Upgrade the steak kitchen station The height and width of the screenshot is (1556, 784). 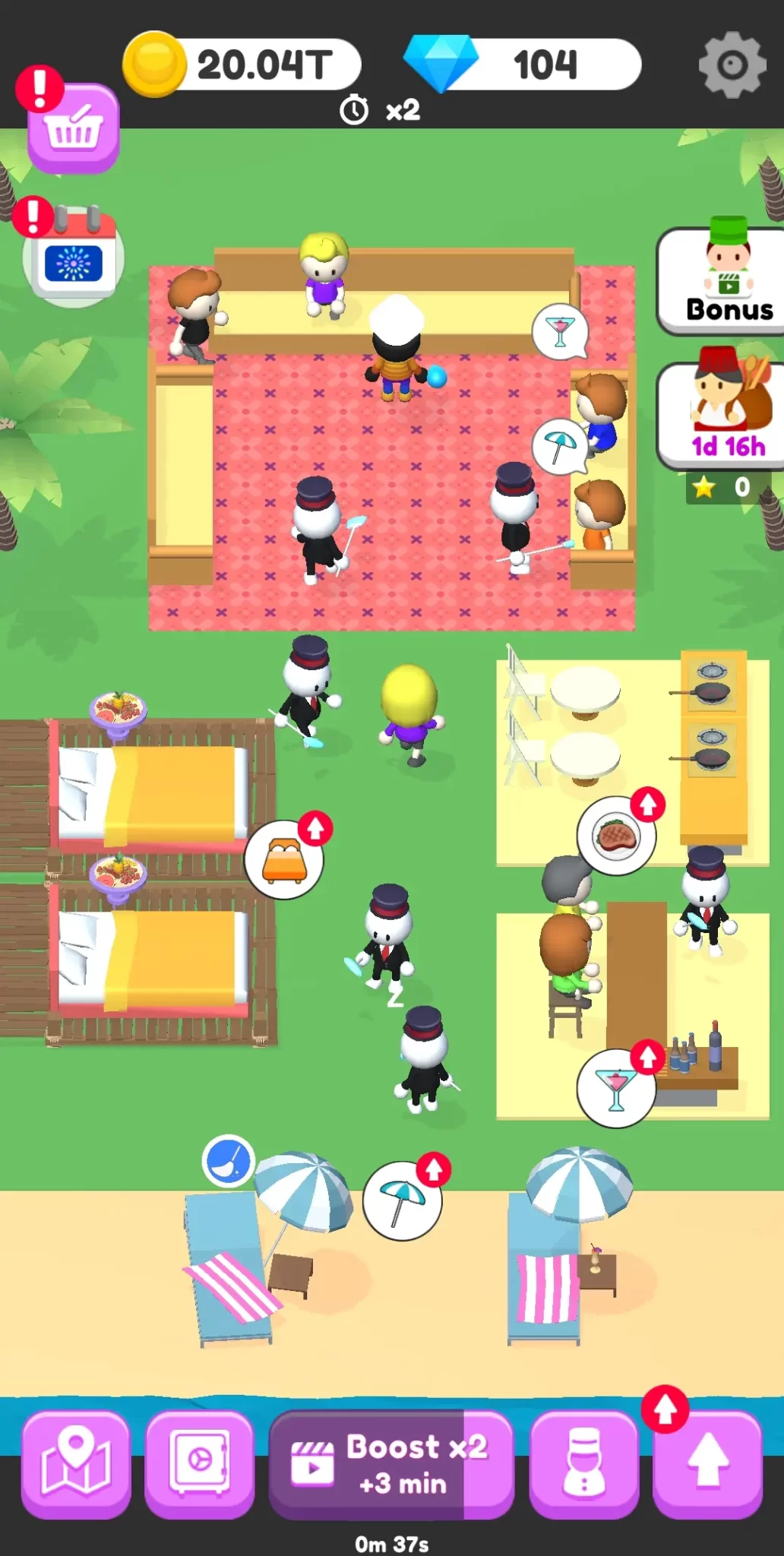(617, 835)
